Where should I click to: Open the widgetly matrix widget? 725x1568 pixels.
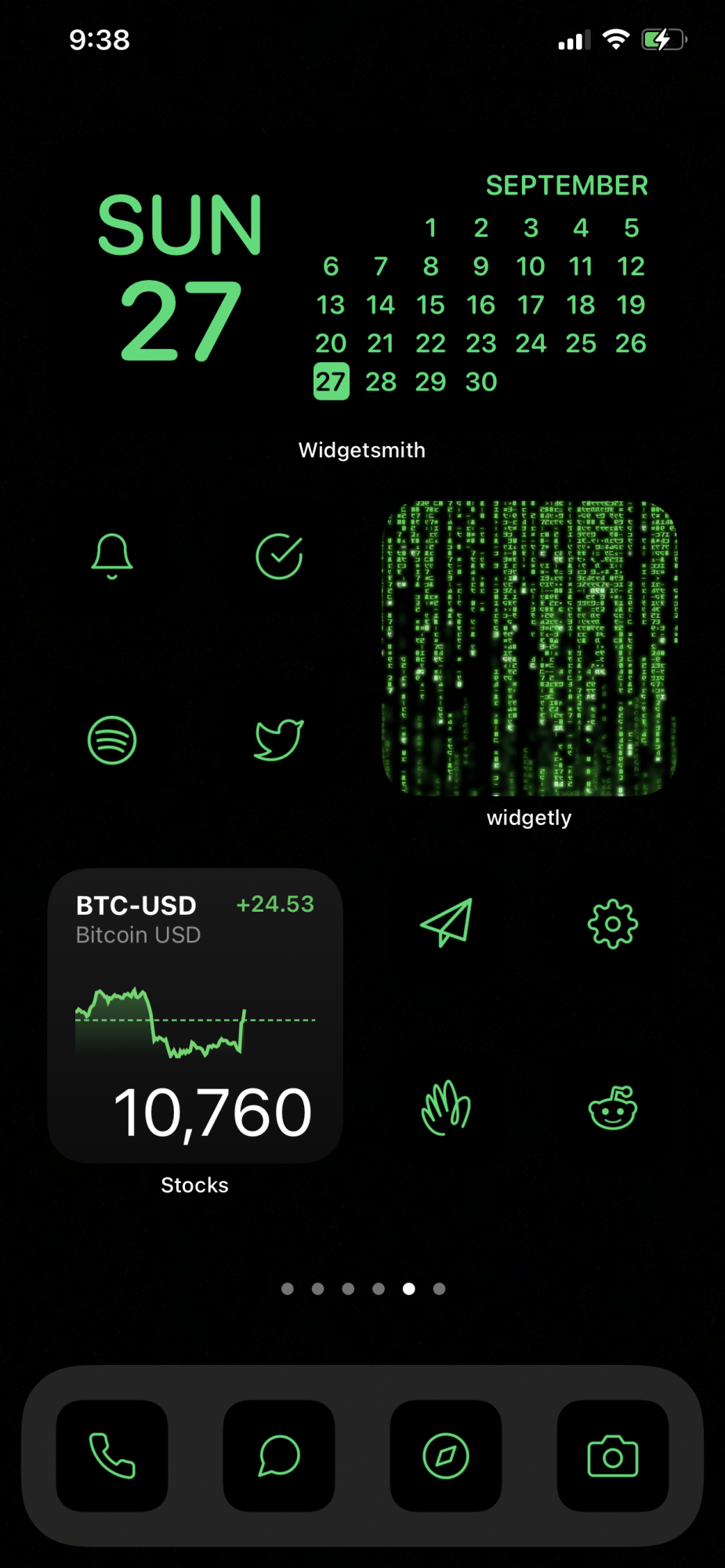point(529,648)
